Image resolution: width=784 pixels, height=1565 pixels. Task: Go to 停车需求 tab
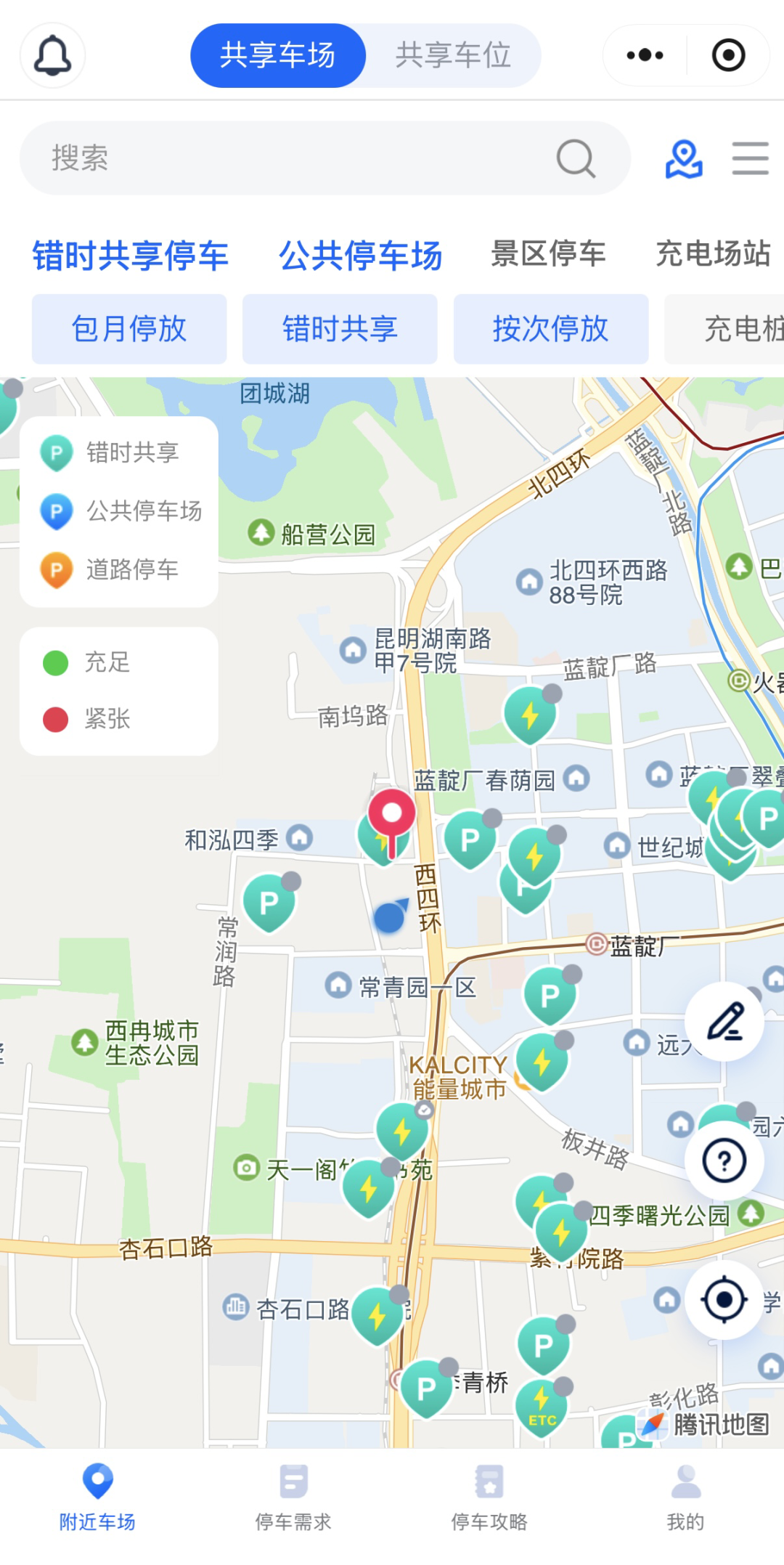pyautogui.click(x=293, y=1497)
